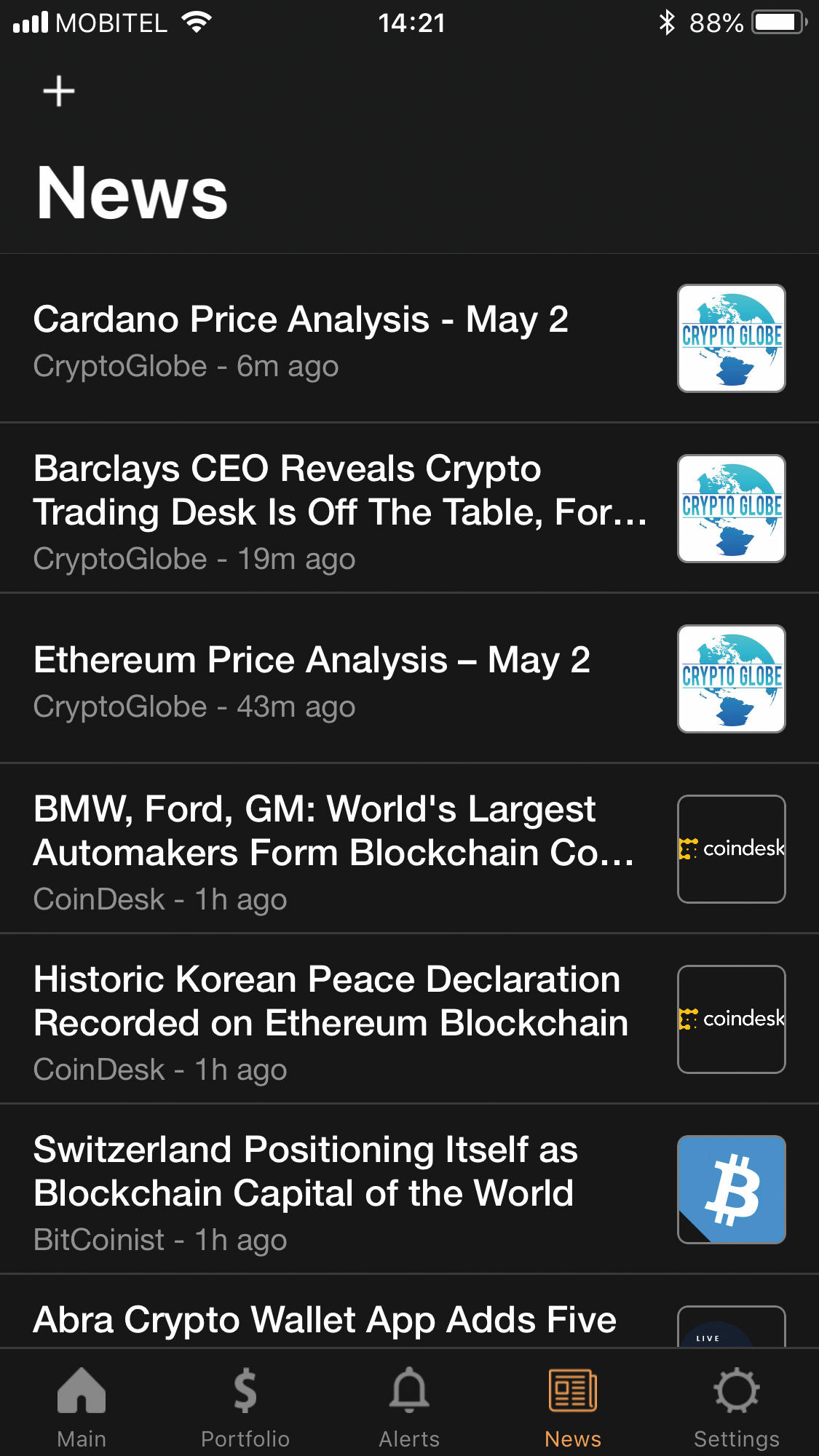Open the Alerts tab

coord(409,1407)
